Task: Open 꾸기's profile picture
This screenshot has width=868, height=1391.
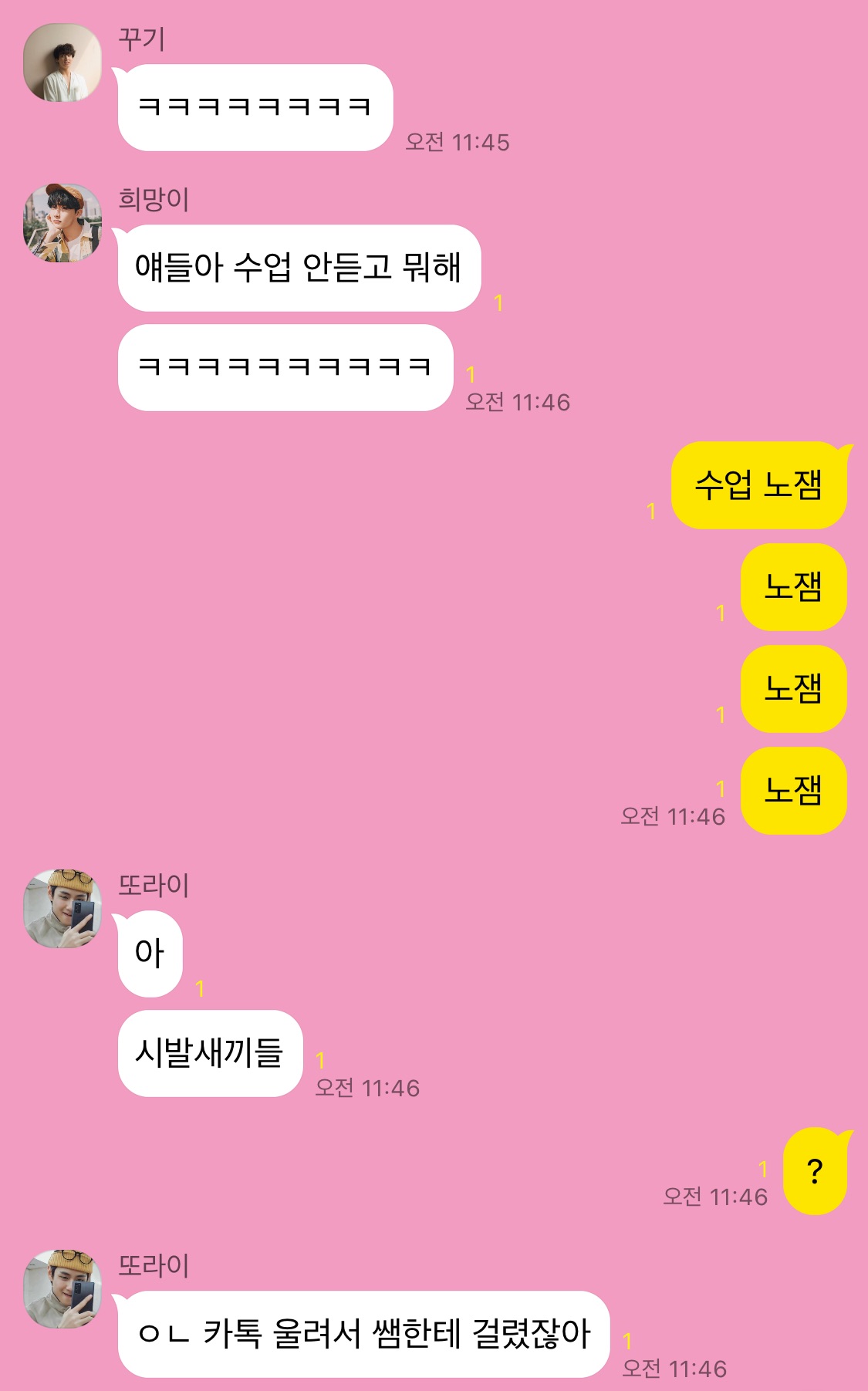Action: pos(62,62)
